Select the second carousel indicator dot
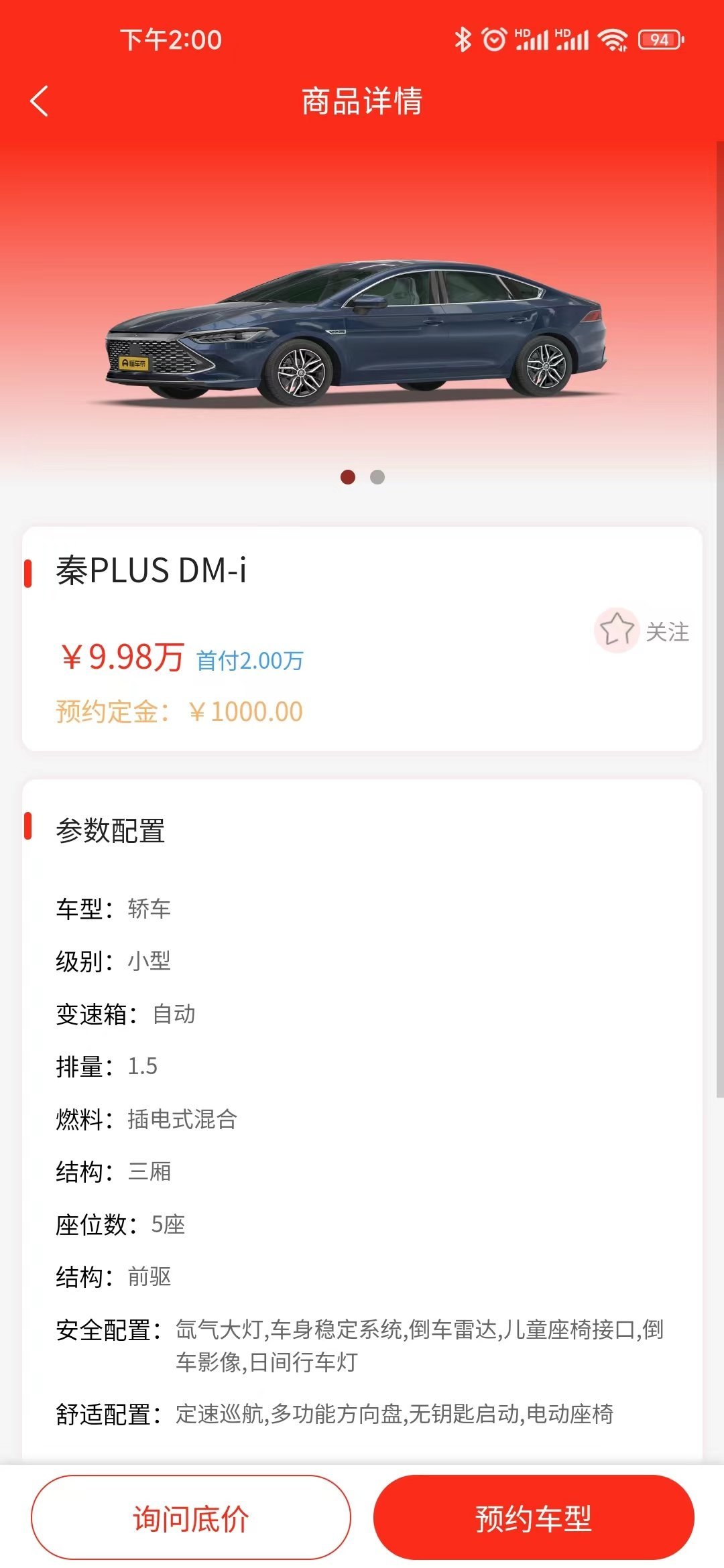 pyautogui.click(x=377, y=478)
